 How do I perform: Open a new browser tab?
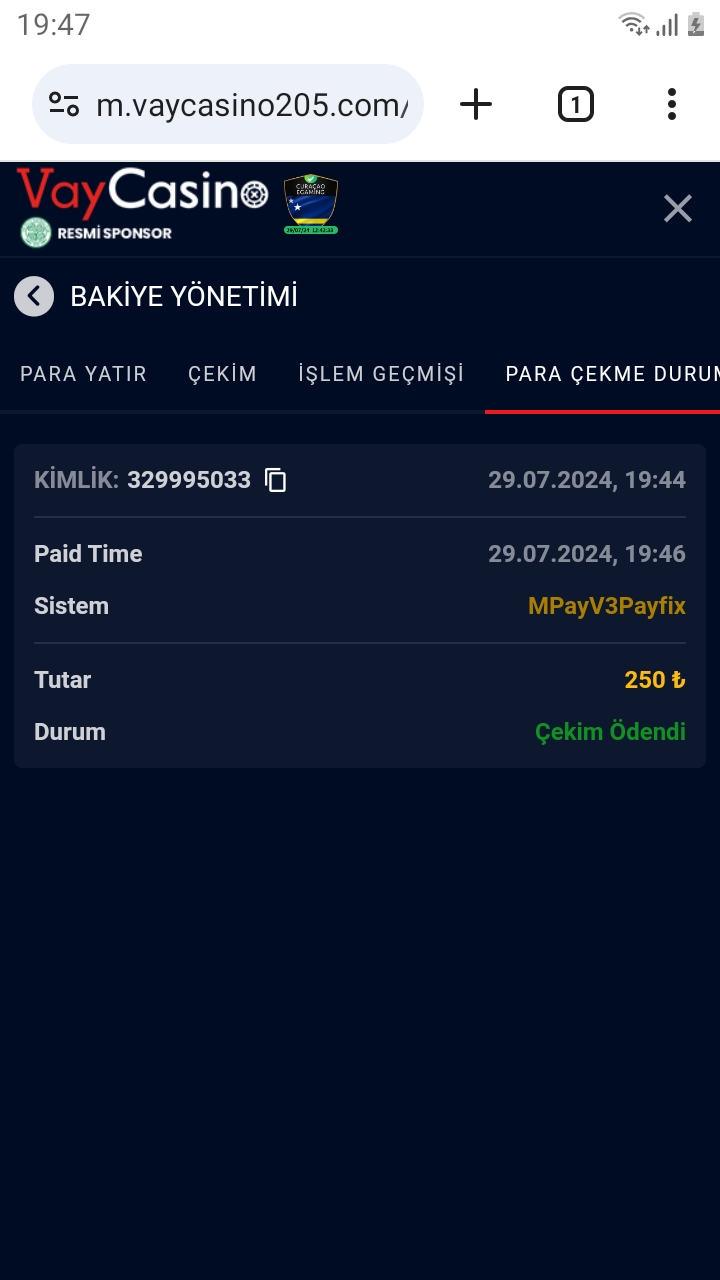476,104
